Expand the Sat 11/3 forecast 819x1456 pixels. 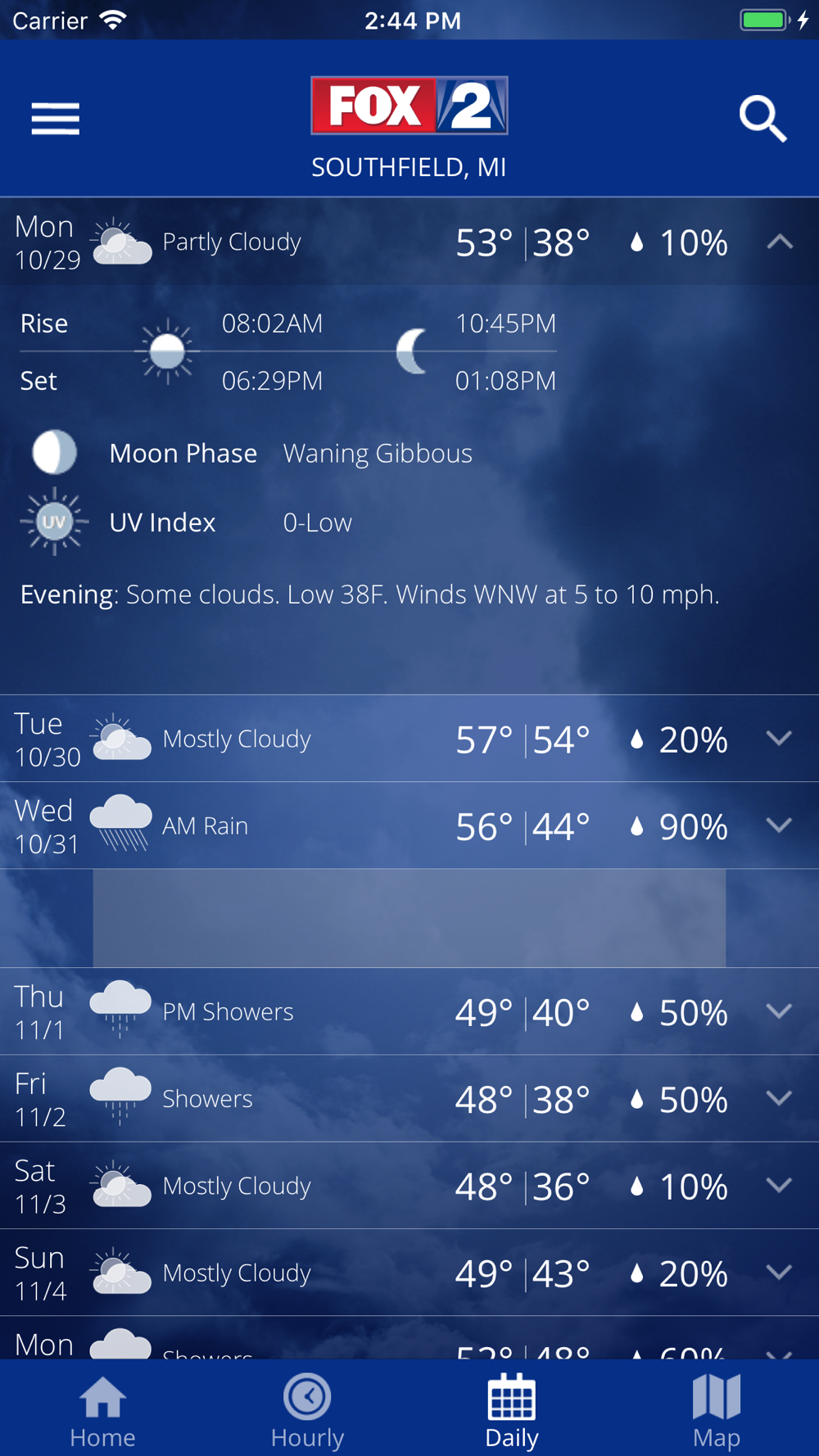[779, 1185]
